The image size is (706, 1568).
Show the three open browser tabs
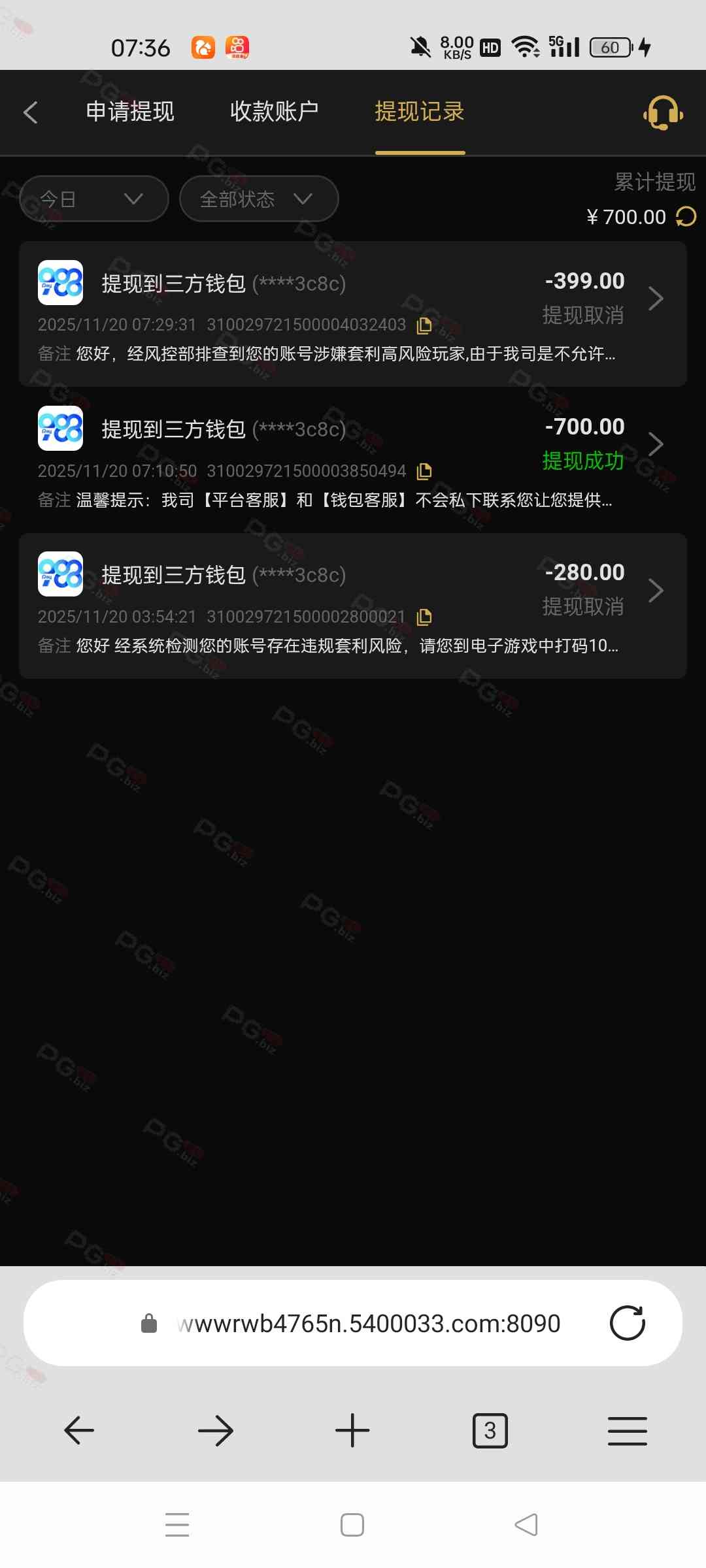(490, 1431)
